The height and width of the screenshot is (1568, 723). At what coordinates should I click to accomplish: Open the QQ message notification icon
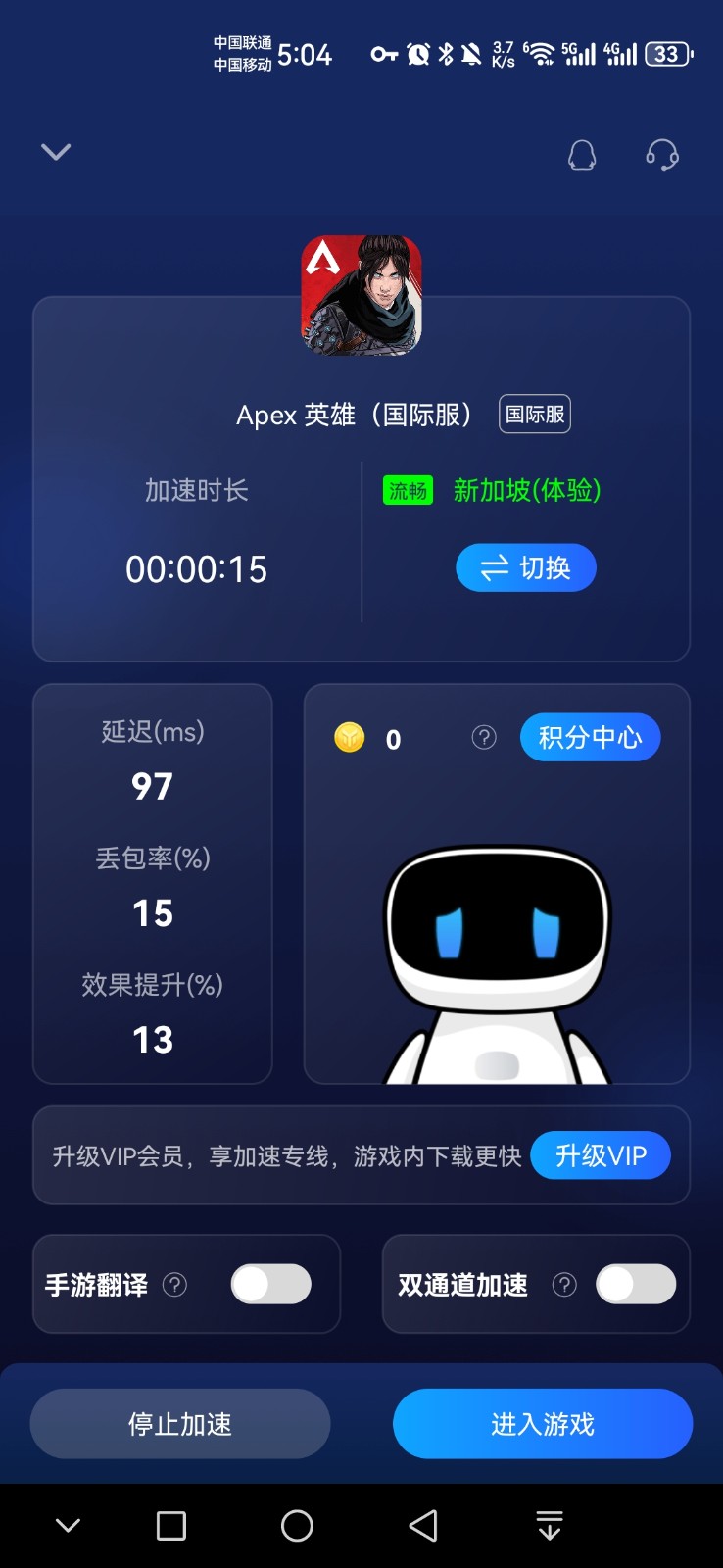pos(583,155)
